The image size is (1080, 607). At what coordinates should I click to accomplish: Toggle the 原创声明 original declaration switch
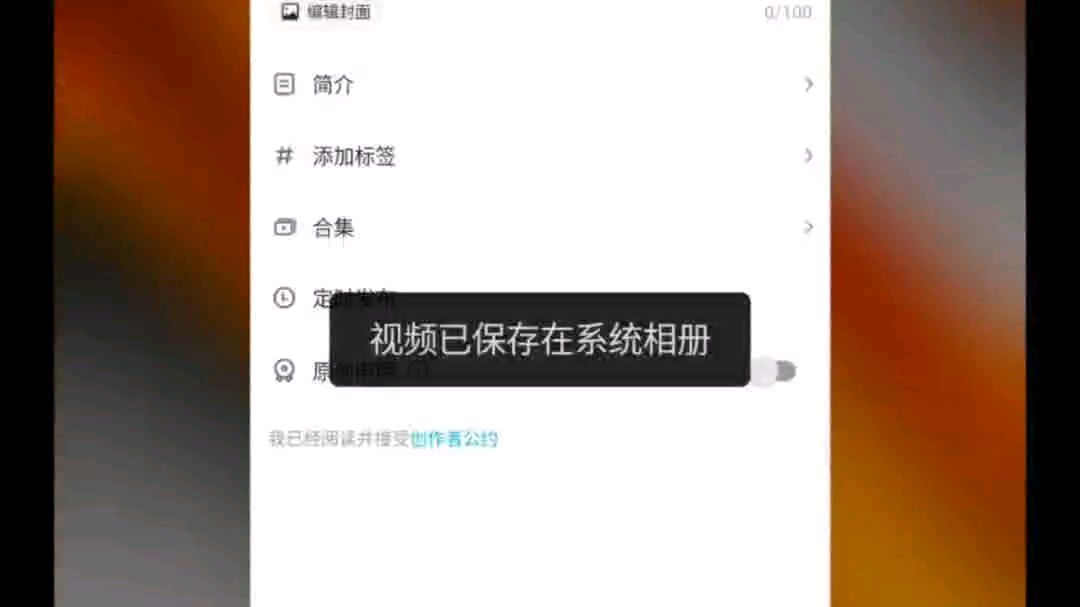(776, 372)
